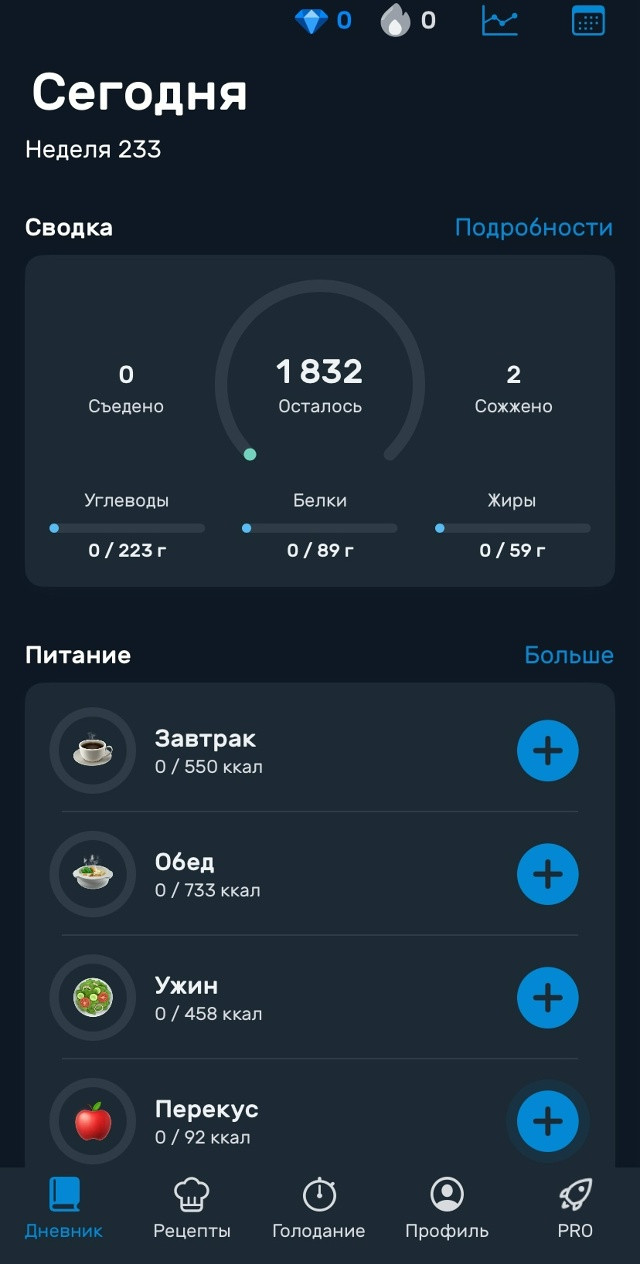Select the Дневник tab
The height and width of the screenshot is (1264, 640).
[x=64, y=1208]
